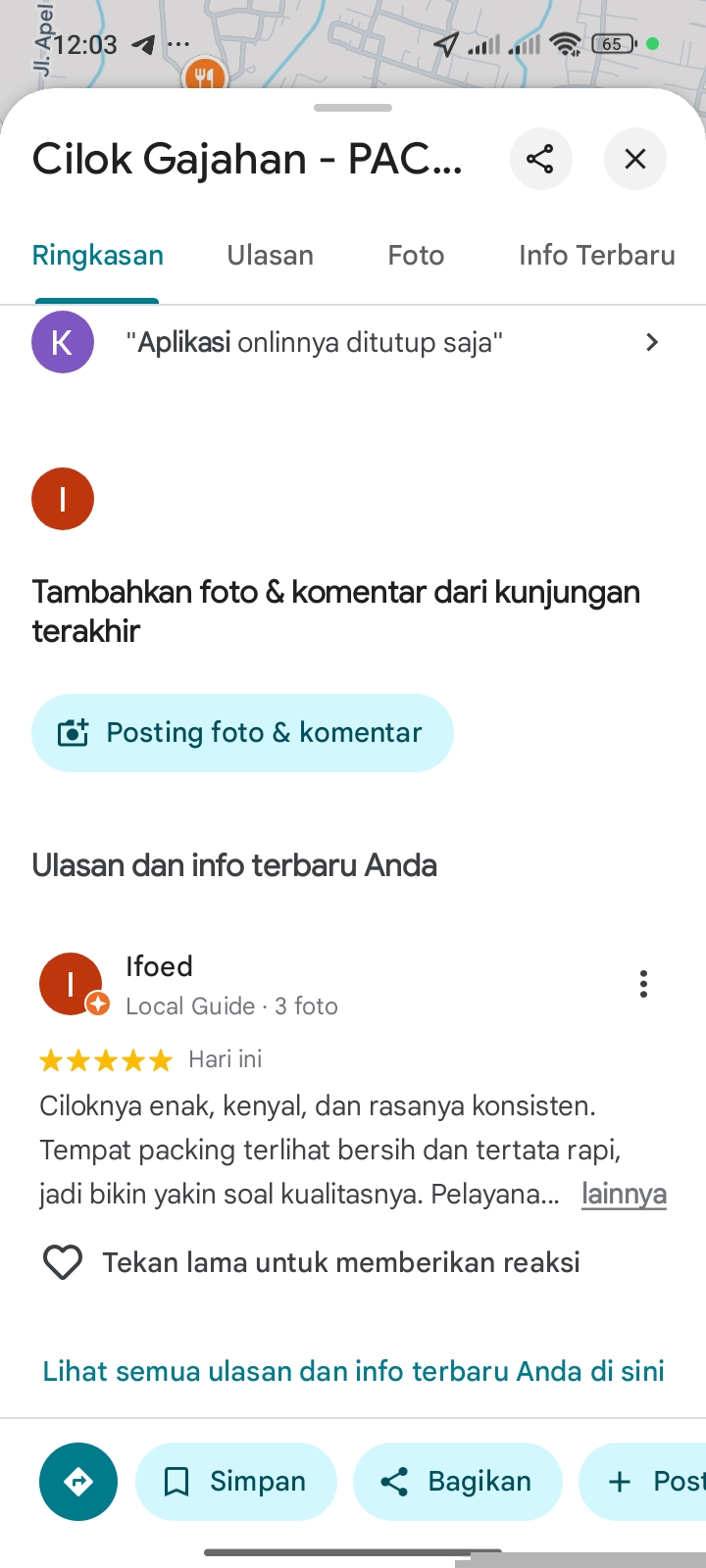
Task: Start directions with the round arrow button
Action: (x=78, y=1482)
